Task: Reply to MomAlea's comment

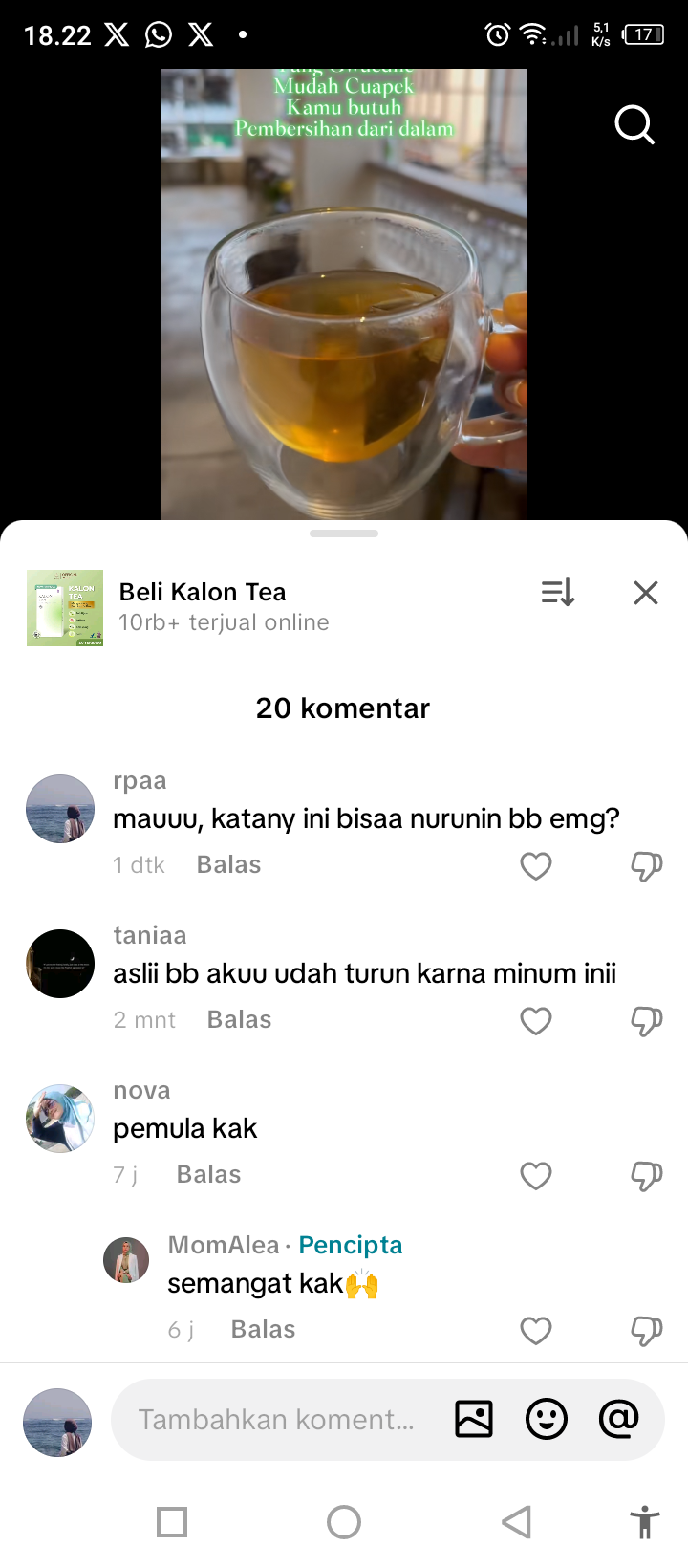Action: pyautogui.click(x=263, y=1330)
